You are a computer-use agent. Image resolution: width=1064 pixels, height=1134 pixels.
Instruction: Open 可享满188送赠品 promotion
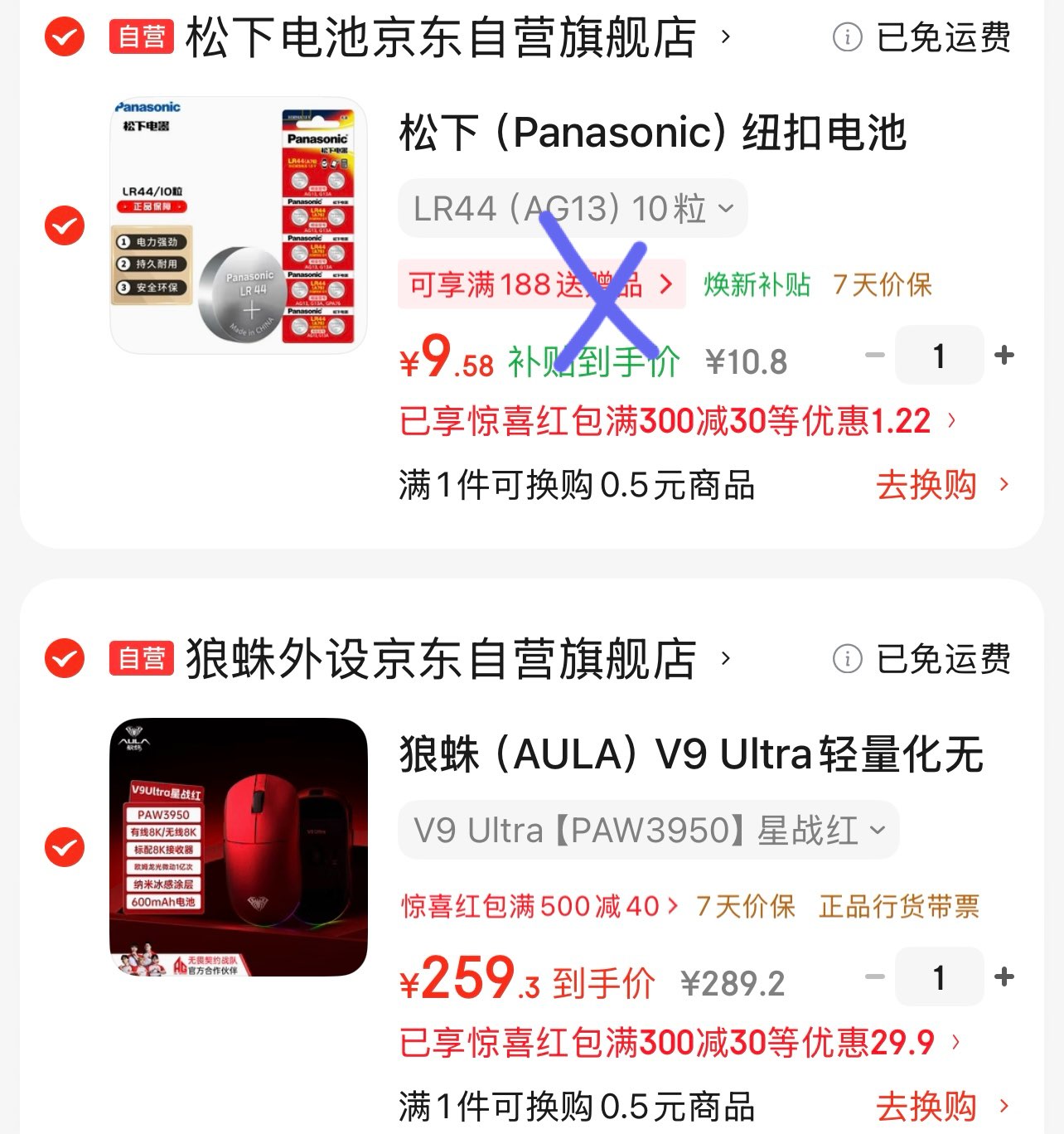[541, 284]
